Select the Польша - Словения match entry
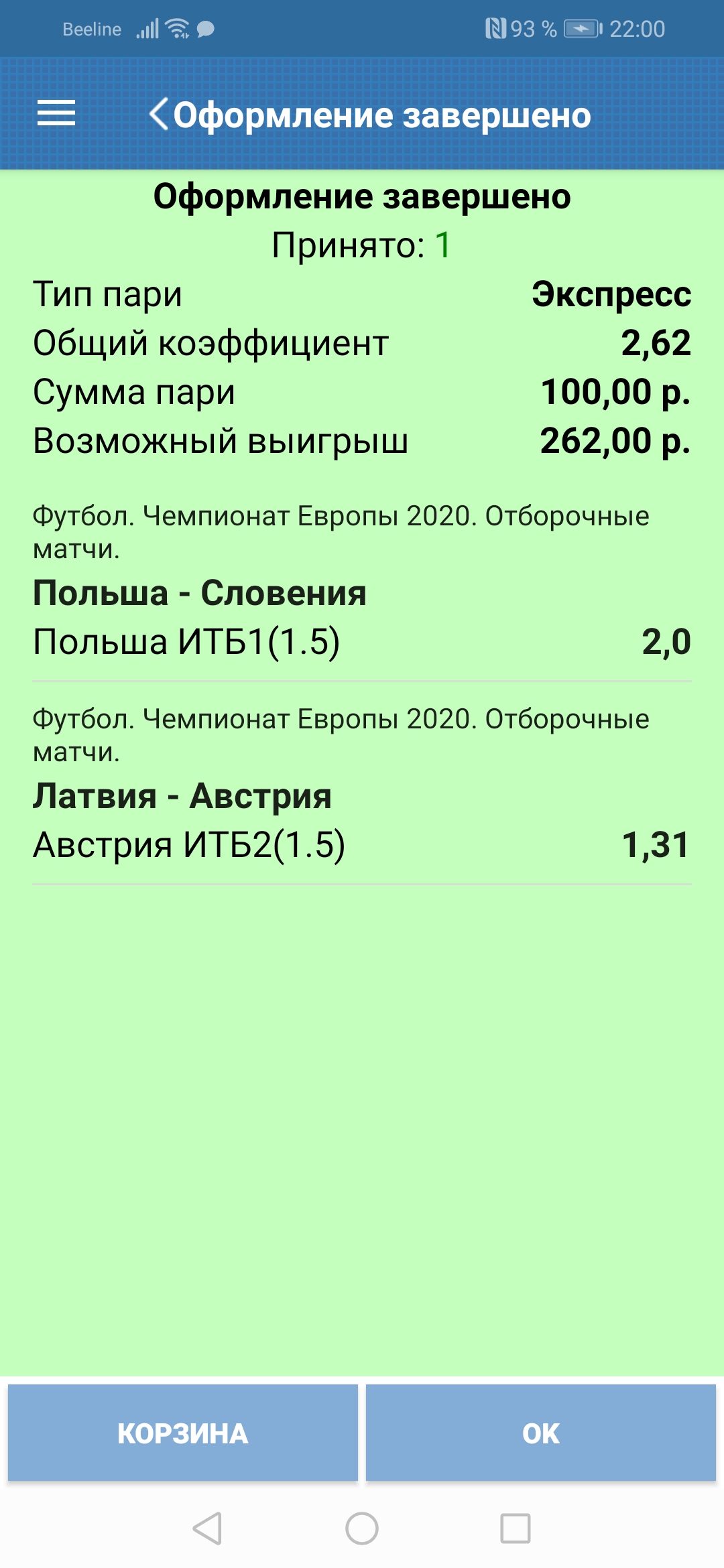This screenshot has height=1568, width=724. tap(200, 592)
